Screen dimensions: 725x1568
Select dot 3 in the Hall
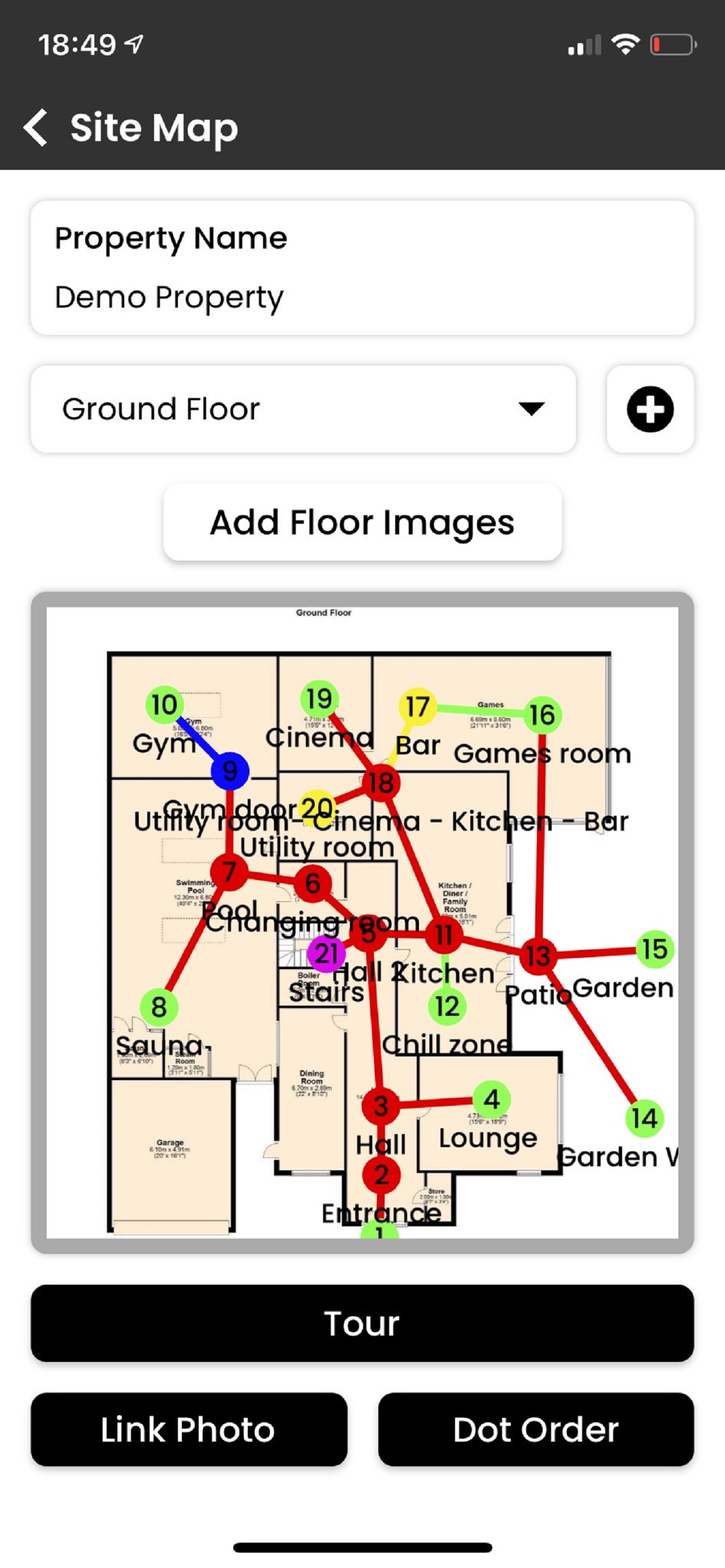click(381, 1106)
